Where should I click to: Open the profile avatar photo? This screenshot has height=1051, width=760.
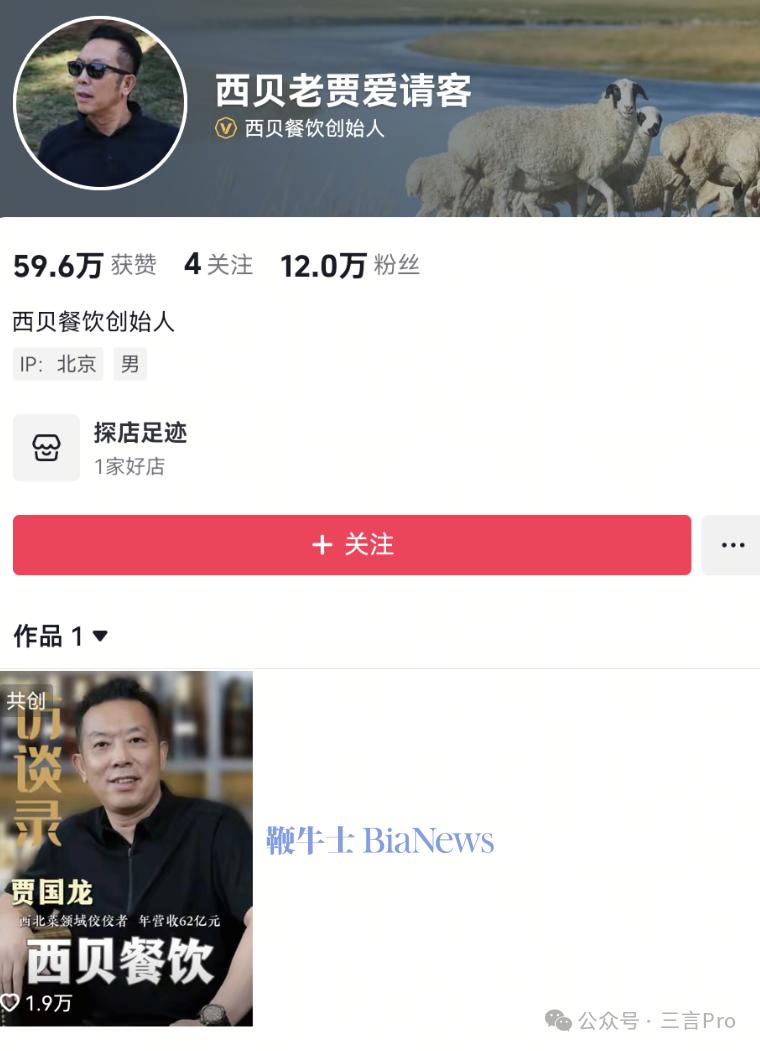pos(100,102)
